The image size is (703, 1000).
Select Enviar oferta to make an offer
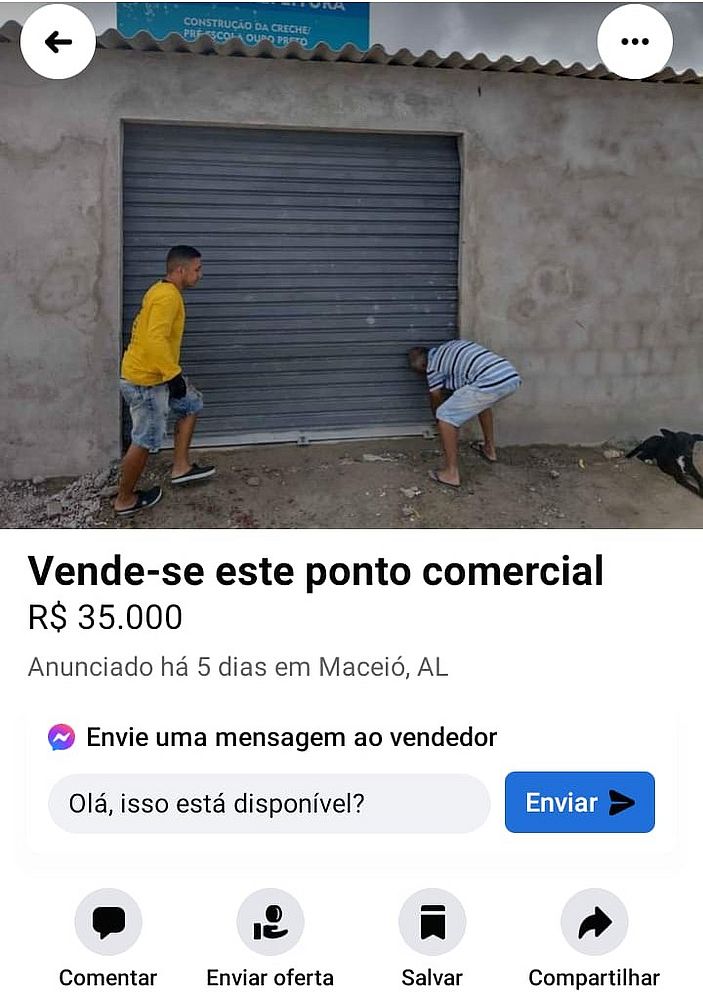[x=270, y=922]
